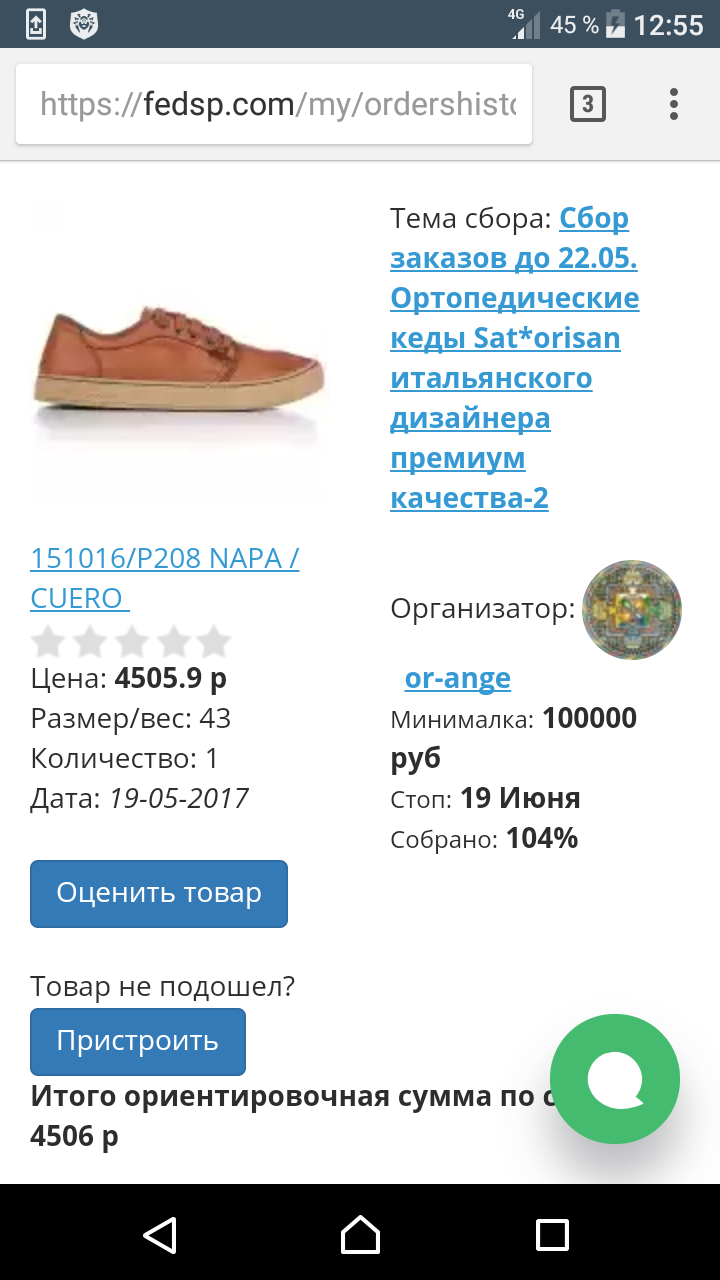Tap the browser URL address bar
This screenshot has width=720, height=1280.
click(x=275, y=104)
